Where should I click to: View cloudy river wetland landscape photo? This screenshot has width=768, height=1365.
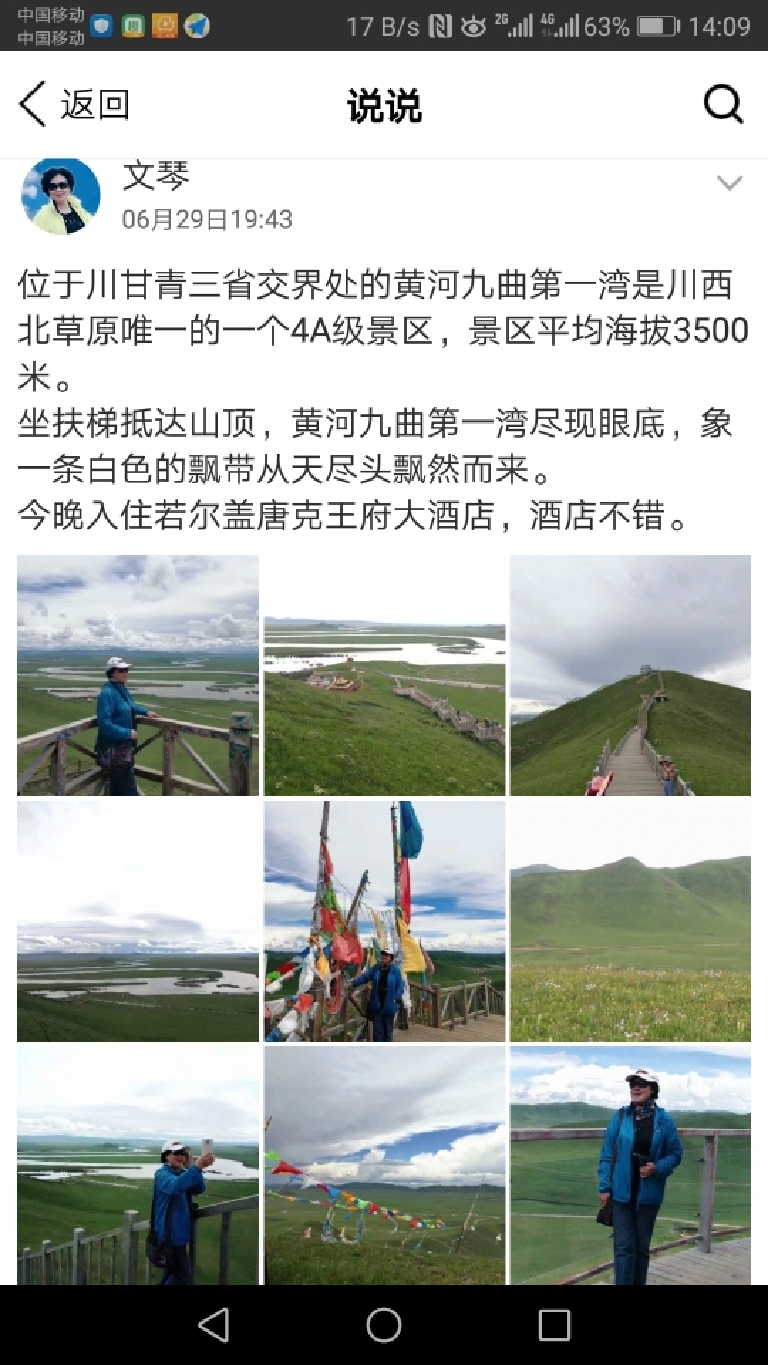point(138,921)
